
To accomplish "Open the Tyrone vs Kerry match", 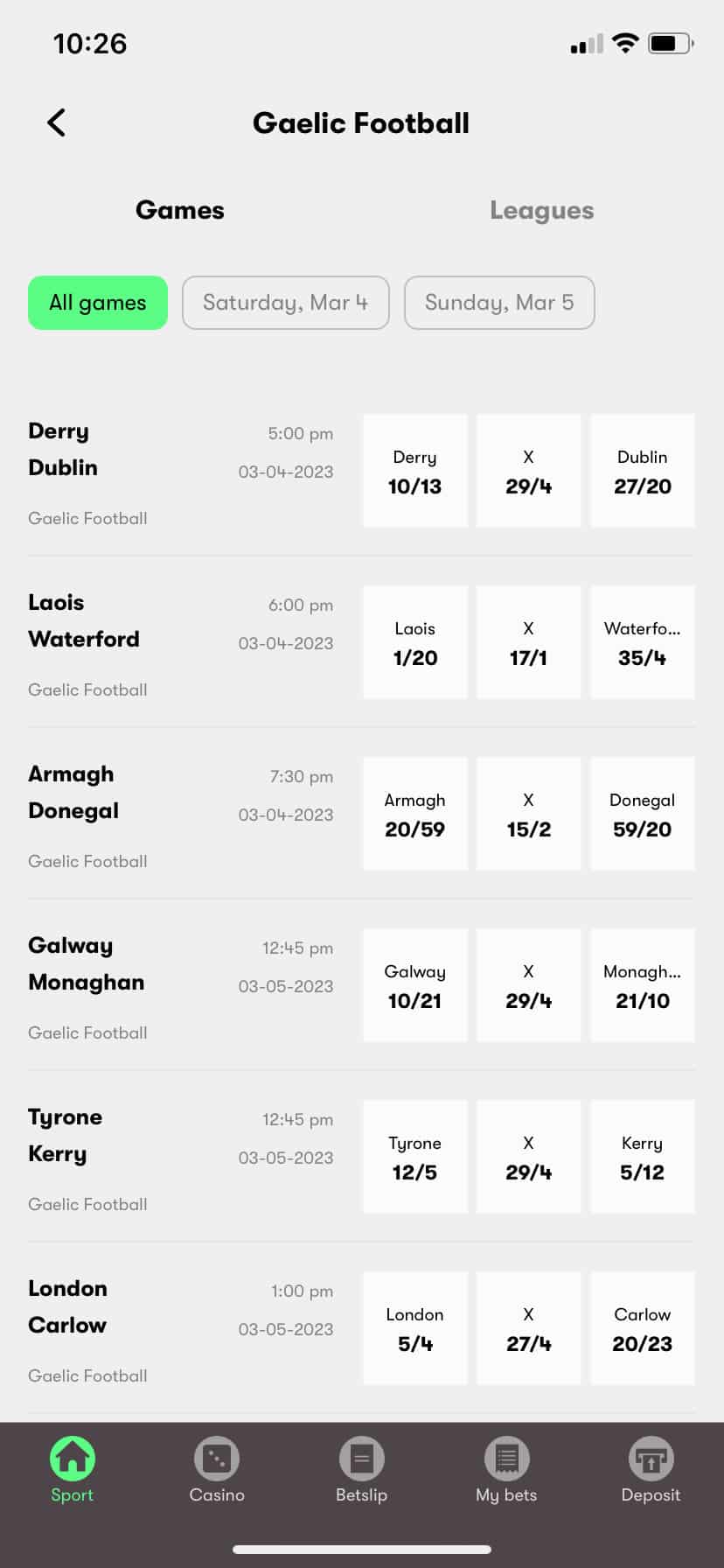I will [x=181, y=1157].
